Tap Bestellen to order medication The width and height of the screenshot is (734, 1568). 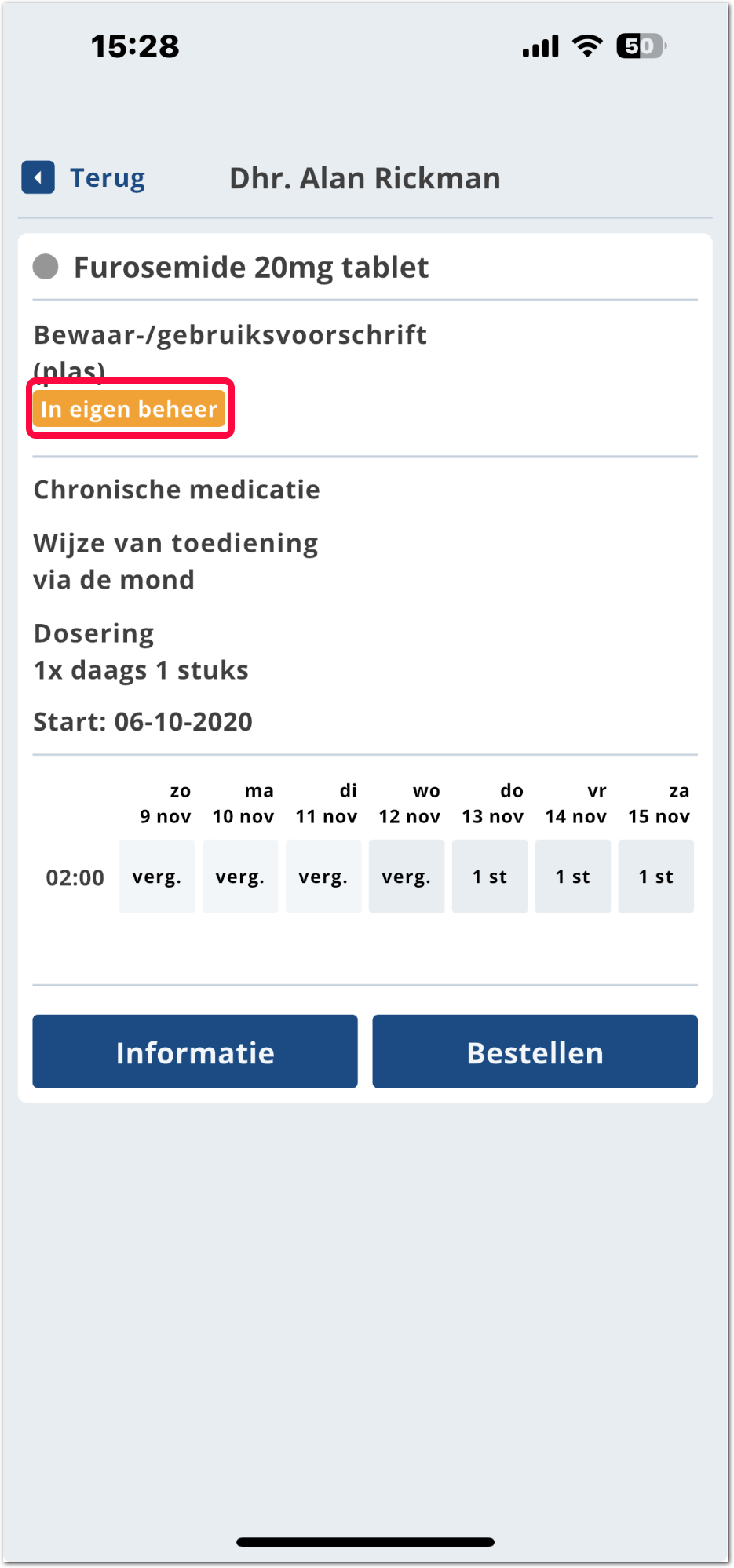(535, 1052)
